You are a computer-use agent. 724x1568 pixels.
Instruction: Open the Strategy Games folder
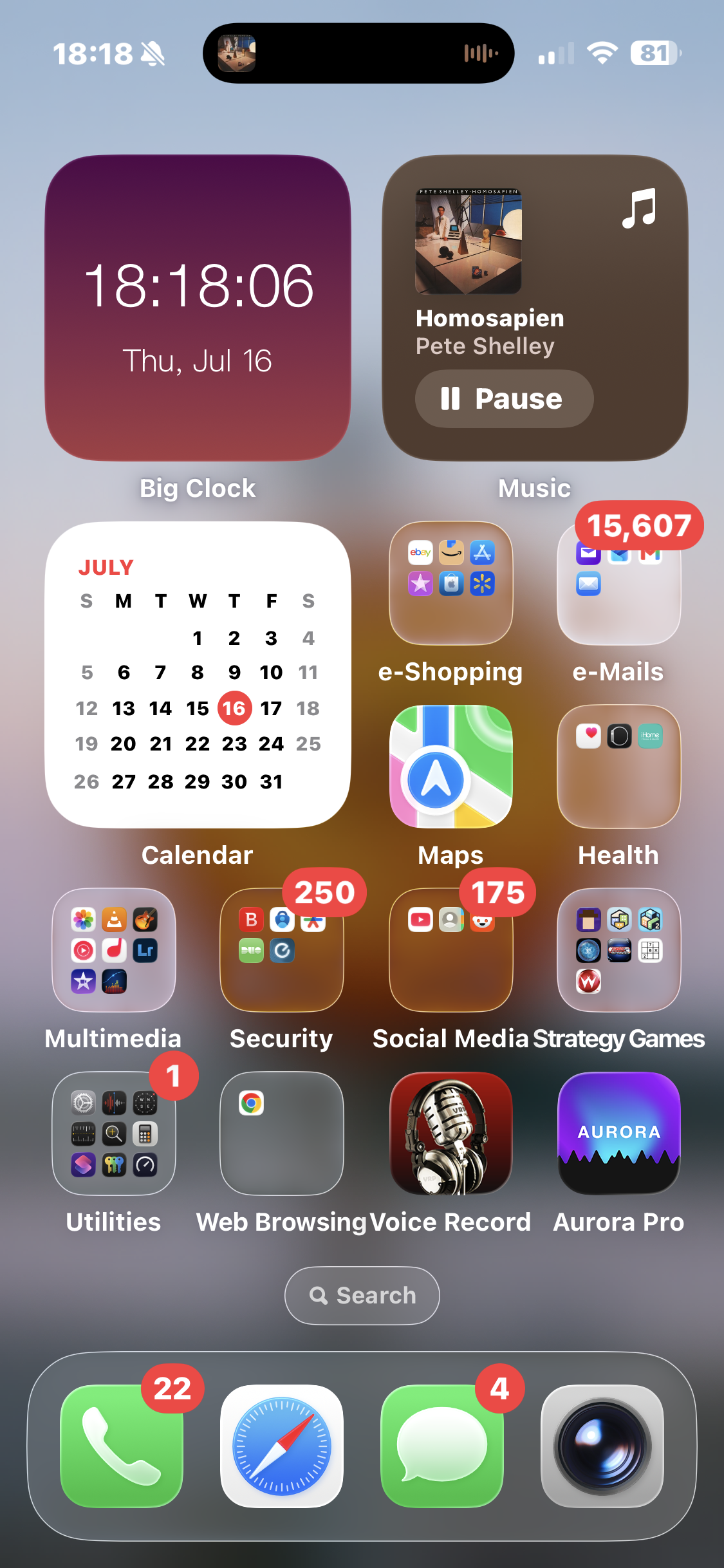point(618,950)
